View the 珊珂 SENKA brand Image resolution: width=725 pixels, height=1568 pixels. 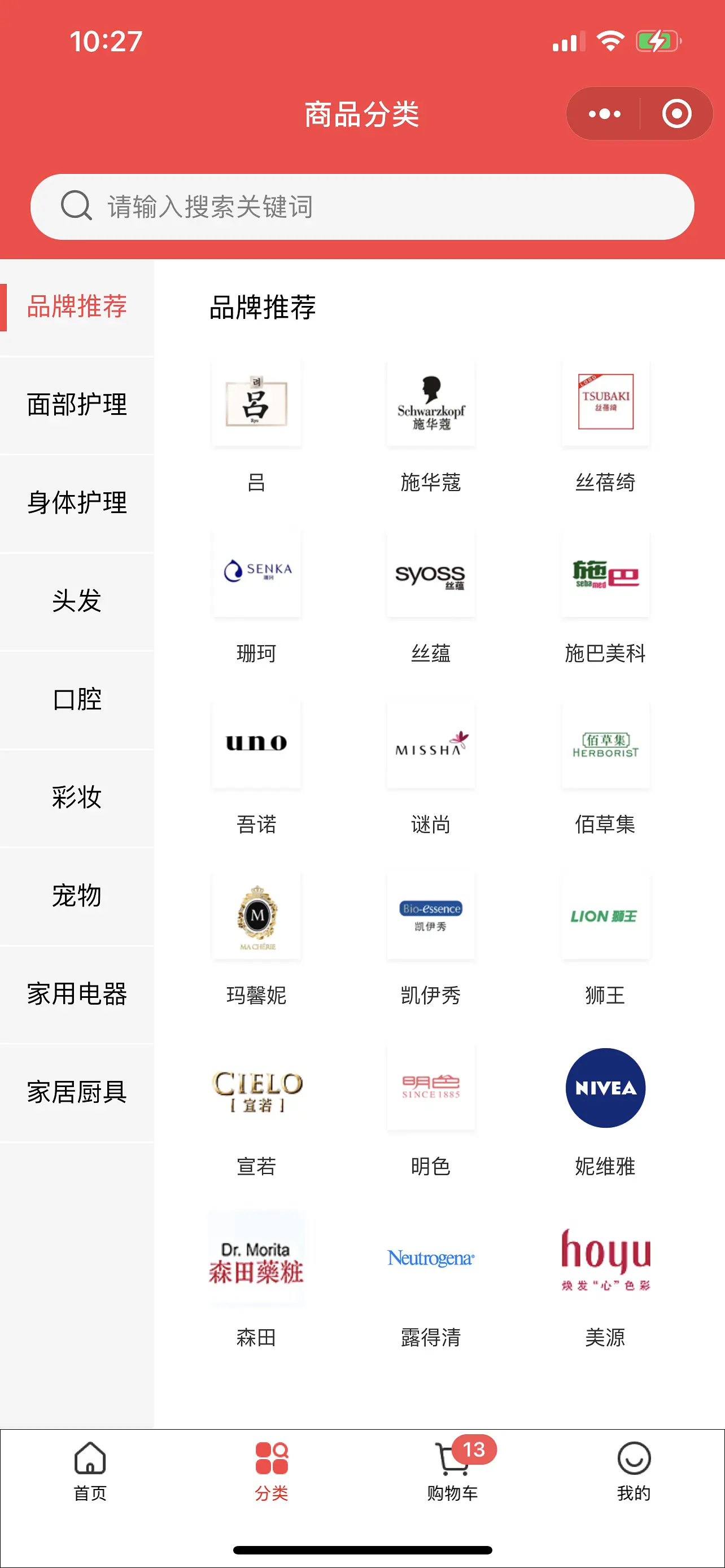pos(256,573)
